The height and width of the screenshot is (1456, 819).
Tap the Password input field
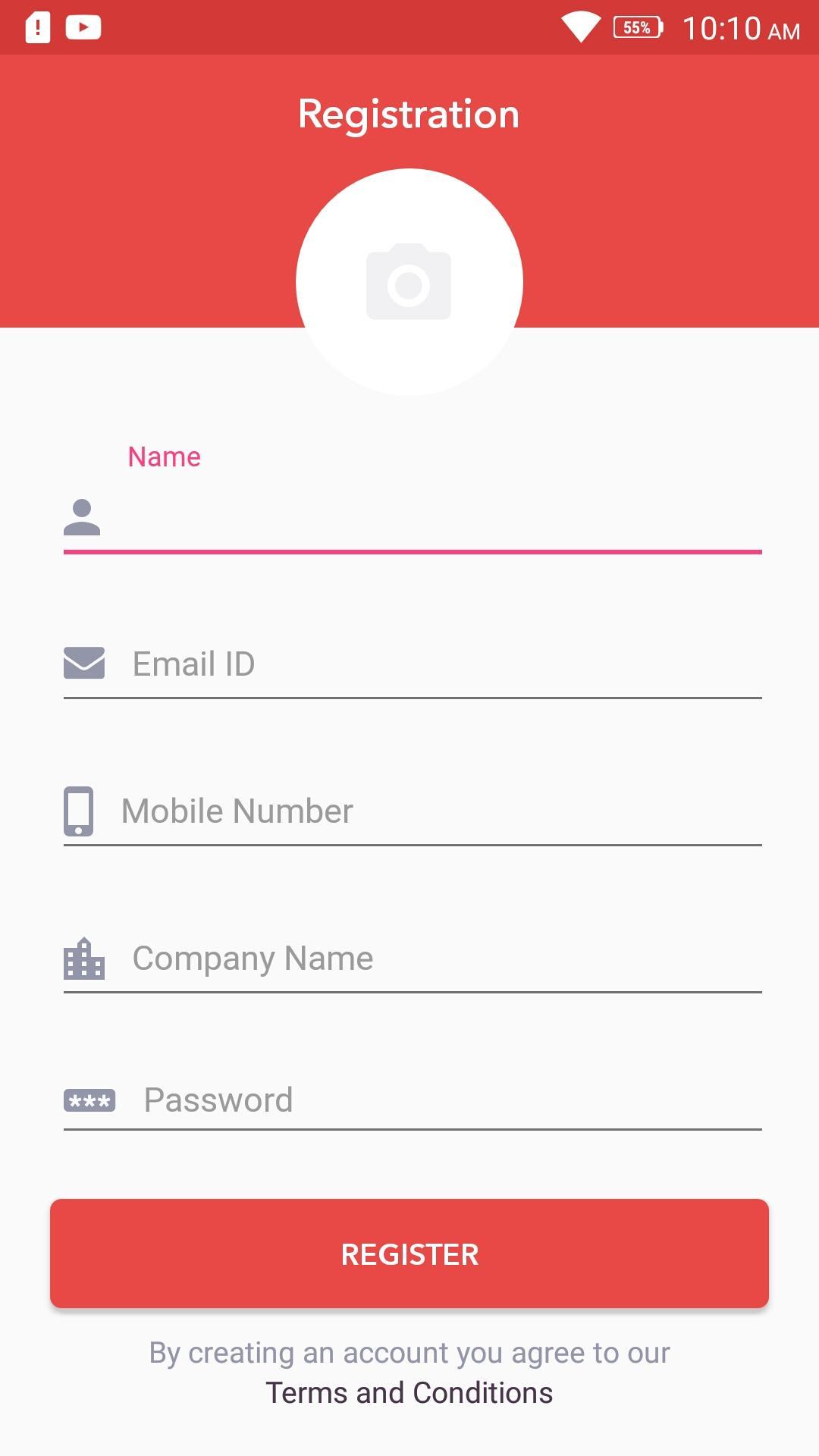pyautogui.click(x=447, y=1100)
